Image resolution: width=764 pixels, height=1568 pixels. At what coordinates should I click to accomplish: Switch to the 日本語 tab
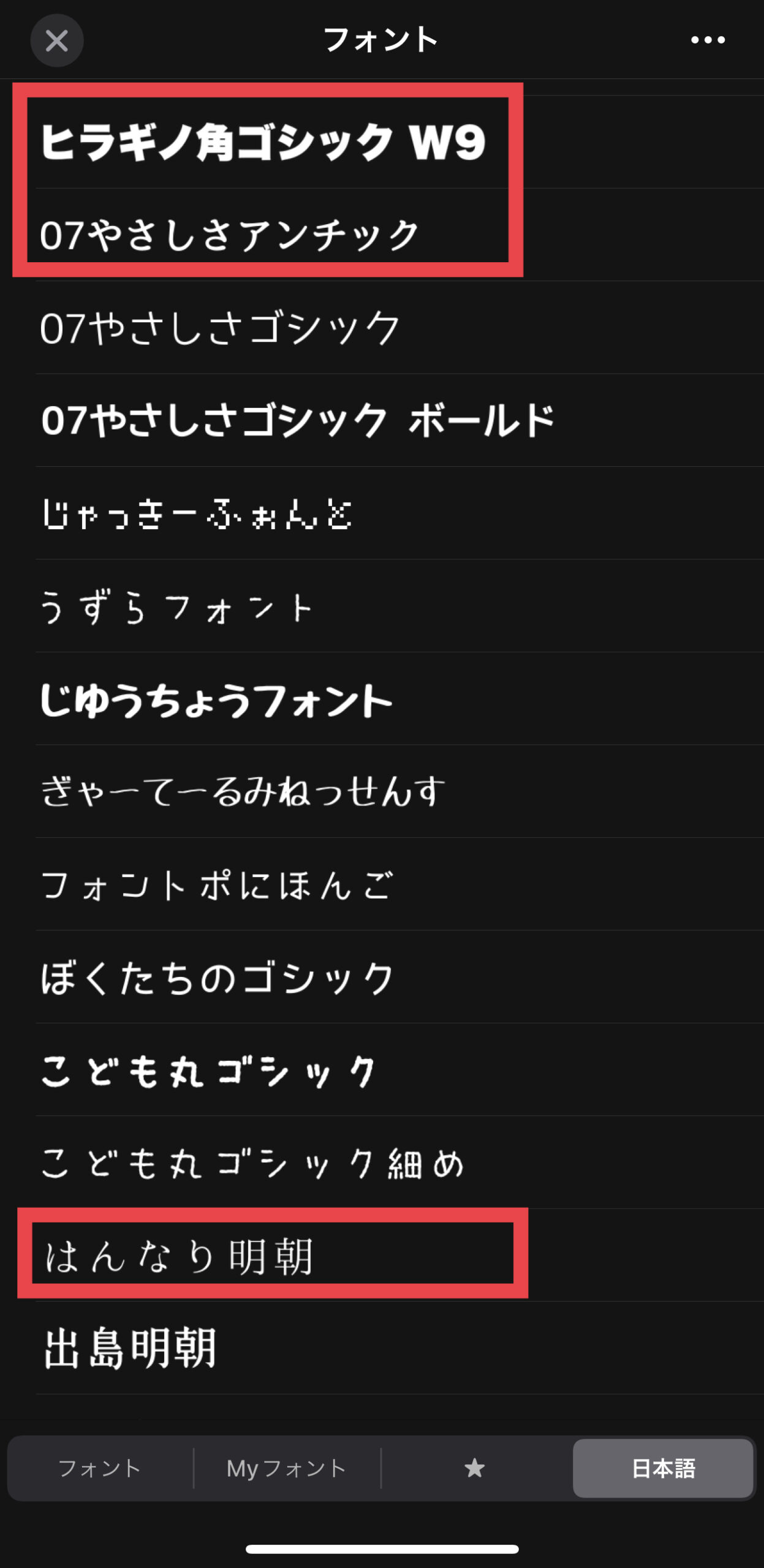coord(663,1468)
